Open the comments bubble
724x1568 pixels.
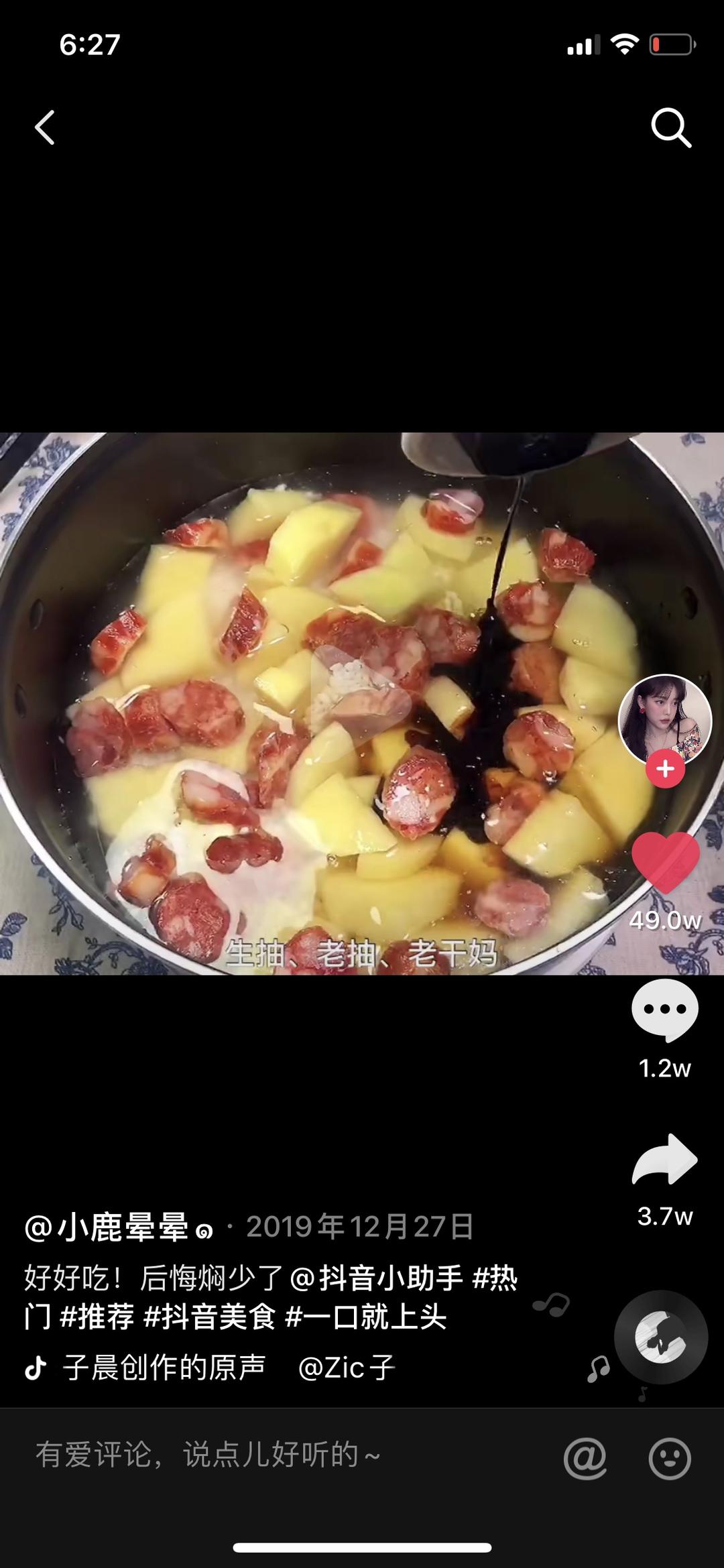pyautogui.click(x=664, y=1010)
